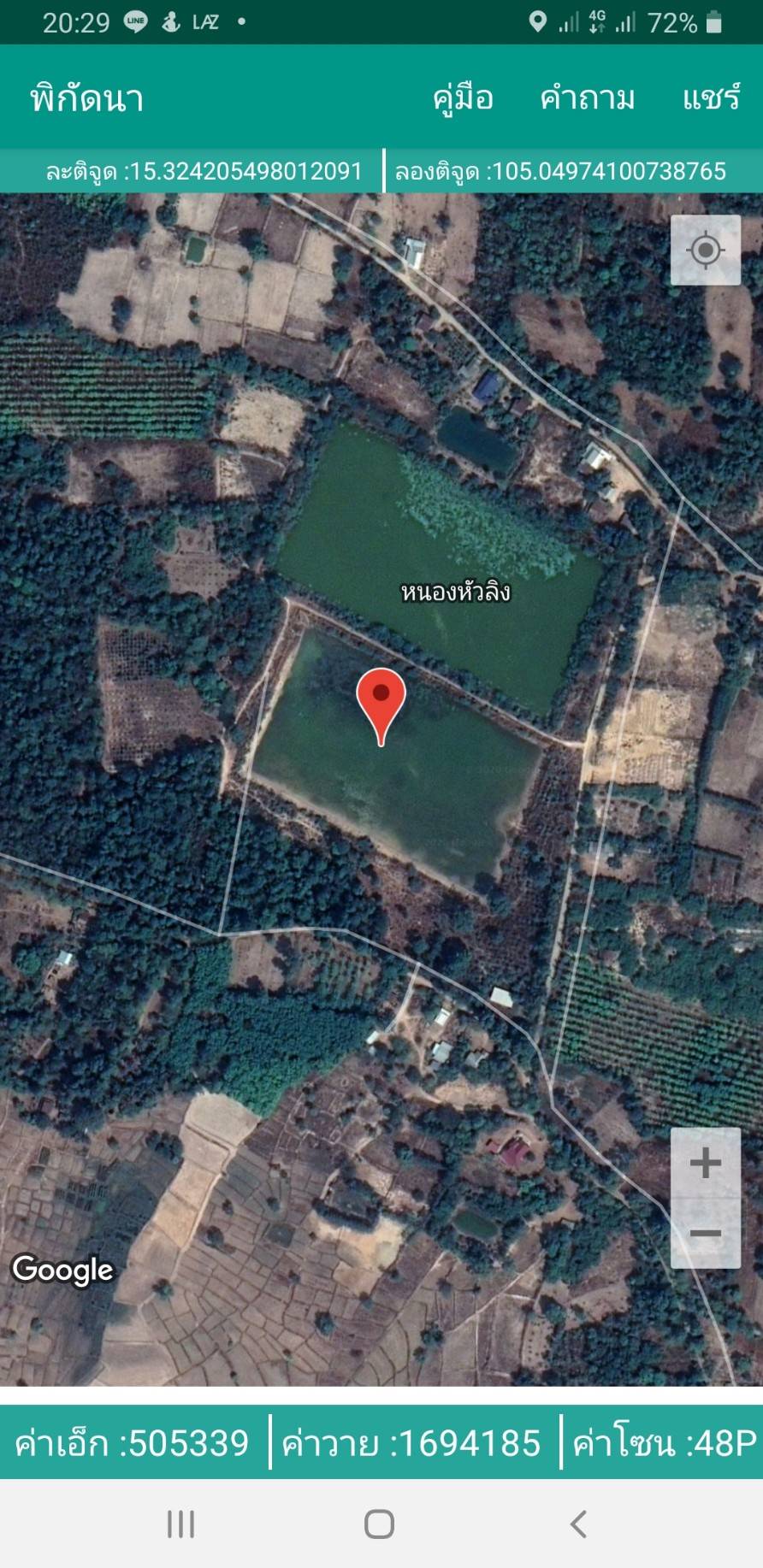This screenshot has height=1568, width=763.
Task: Zoom out the map
Action: pyautogui.click(x=706, y=1233)
